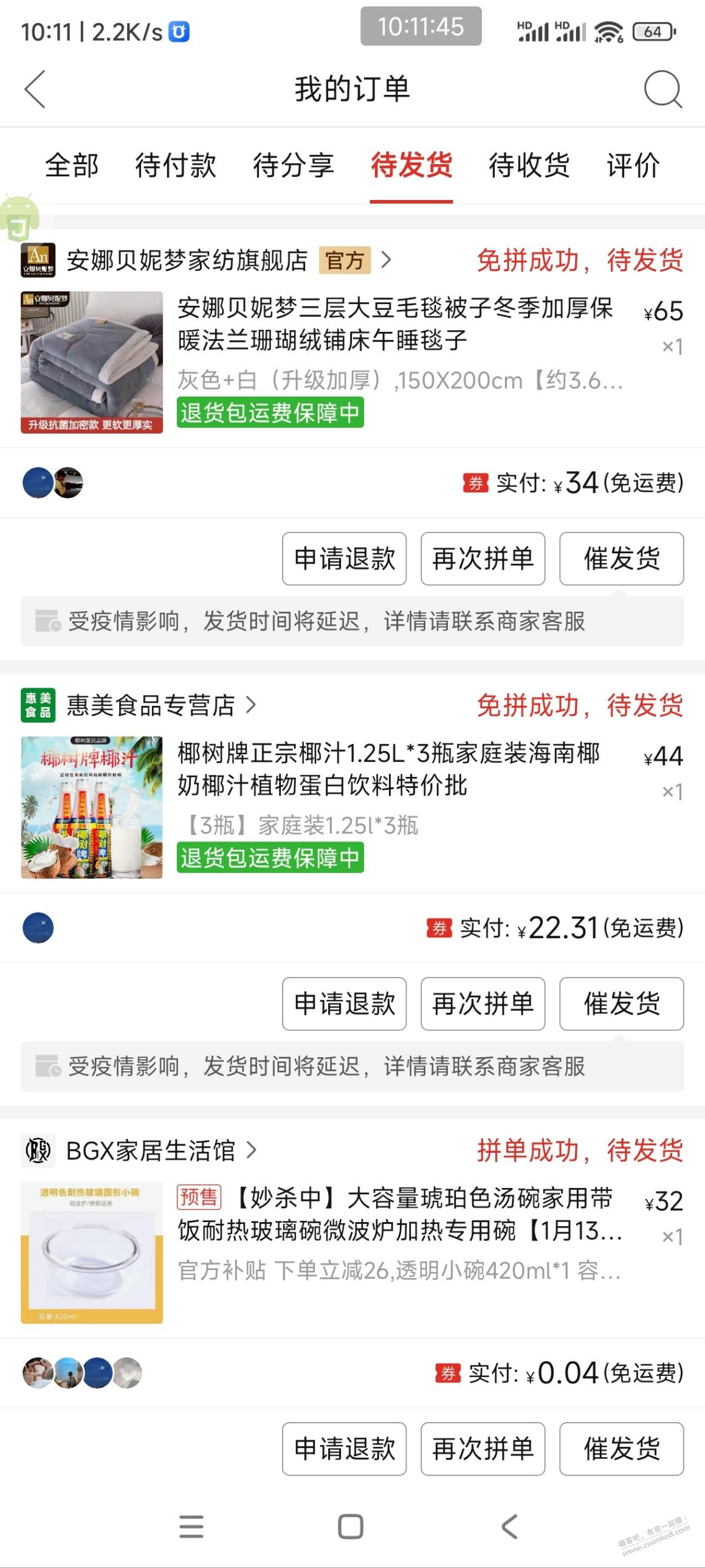Viewport: 705px width, 1568px height.
Task: Switch to the 待分享 tab
Action: tap(293, 165)
